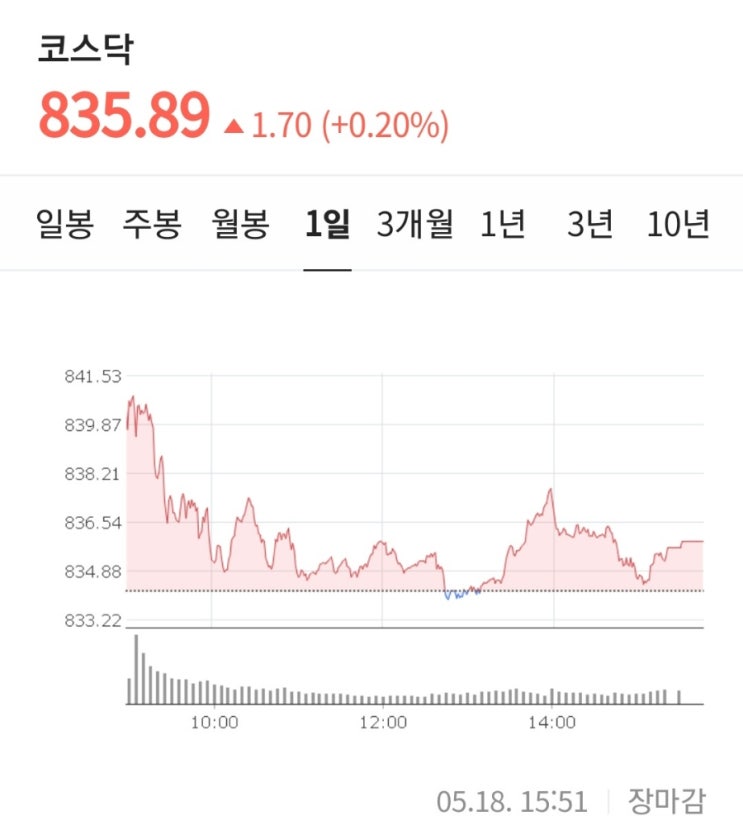
Task: Switch to the 일봉 chart tab
Action: [x=64, y=224]
